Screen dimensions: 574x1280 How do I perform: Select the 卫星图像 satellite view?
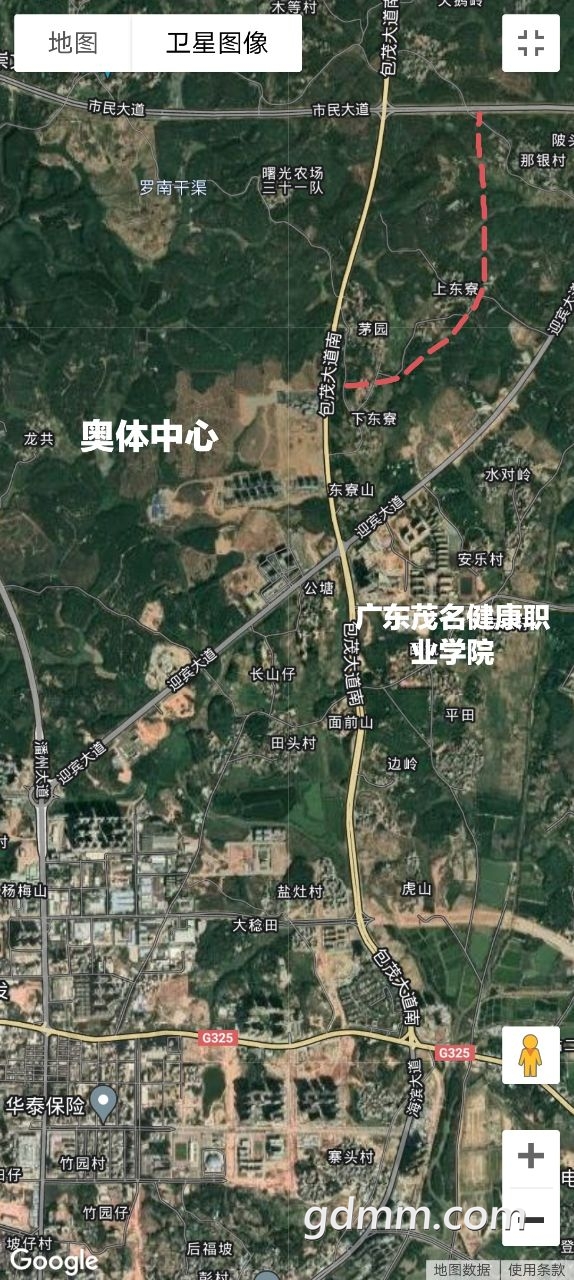pyautogui.click(x=217, y=43)
